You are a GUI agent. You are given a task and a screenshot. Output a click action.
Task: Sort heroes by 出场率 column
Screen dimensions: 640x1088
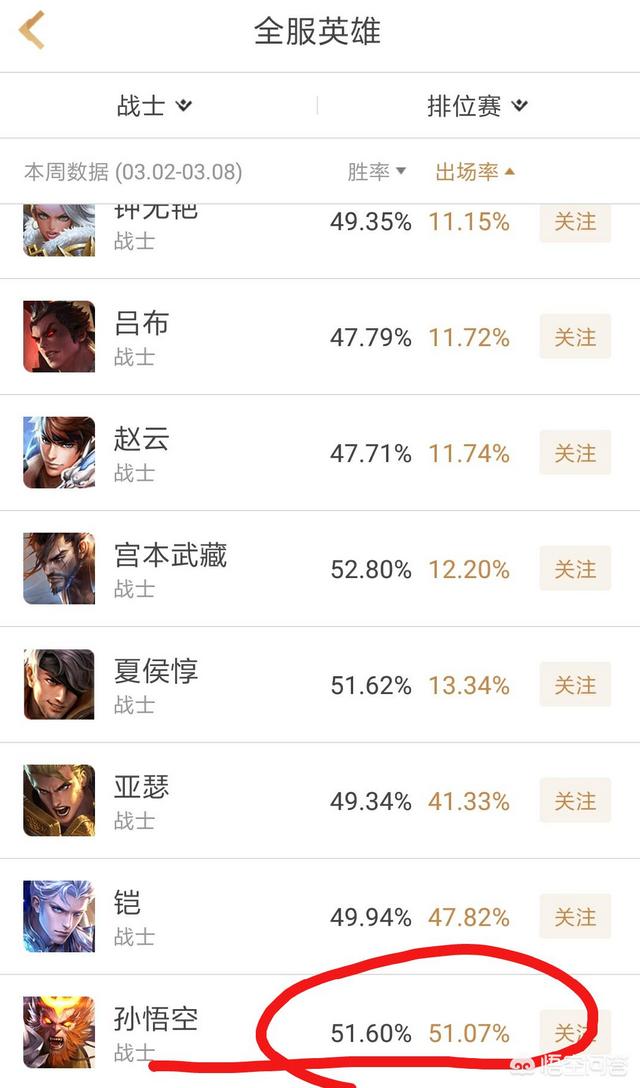point(475,172)
